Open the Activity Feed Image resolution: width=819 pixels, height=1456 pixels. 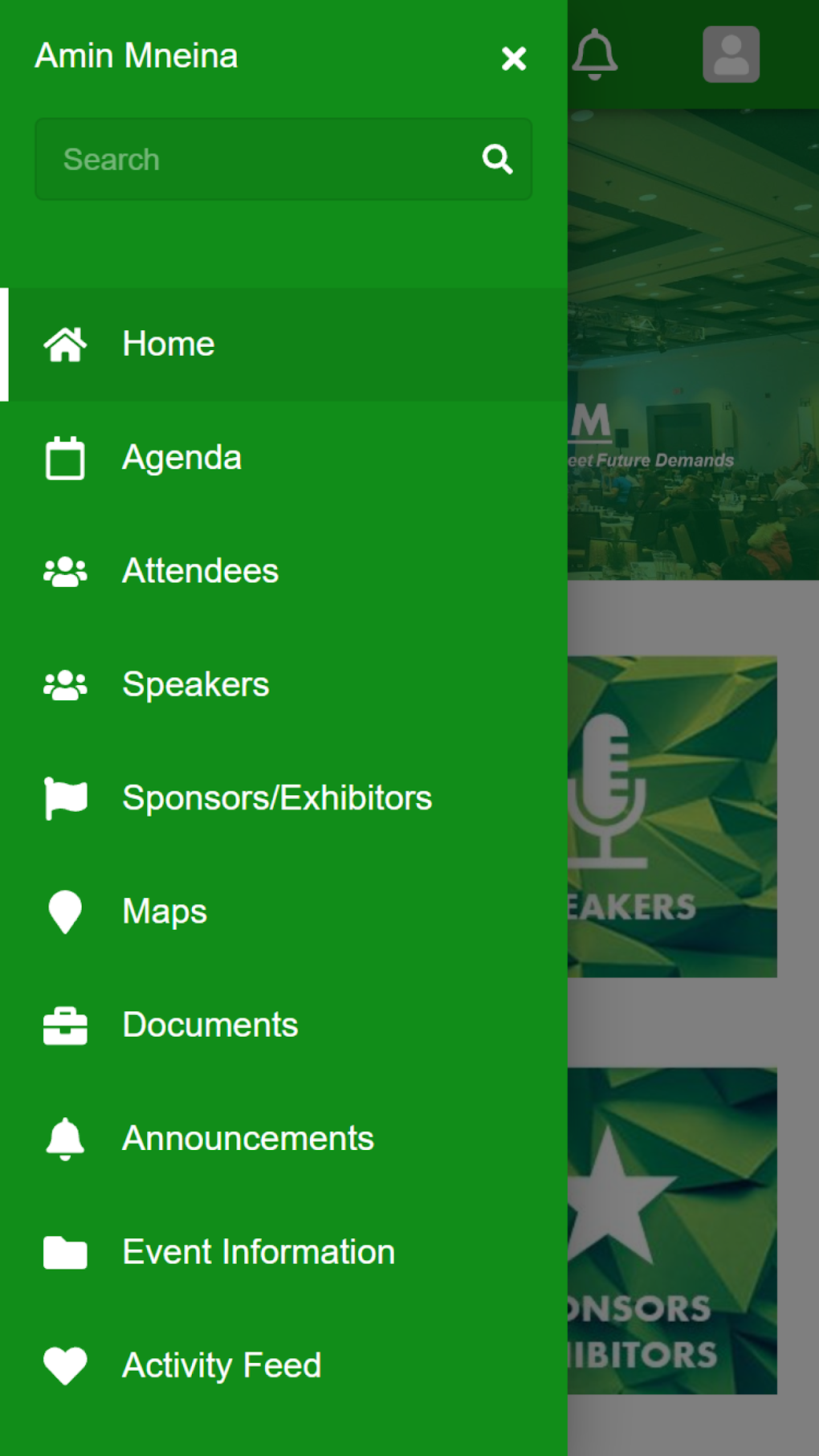click(x=221, y=1365)
